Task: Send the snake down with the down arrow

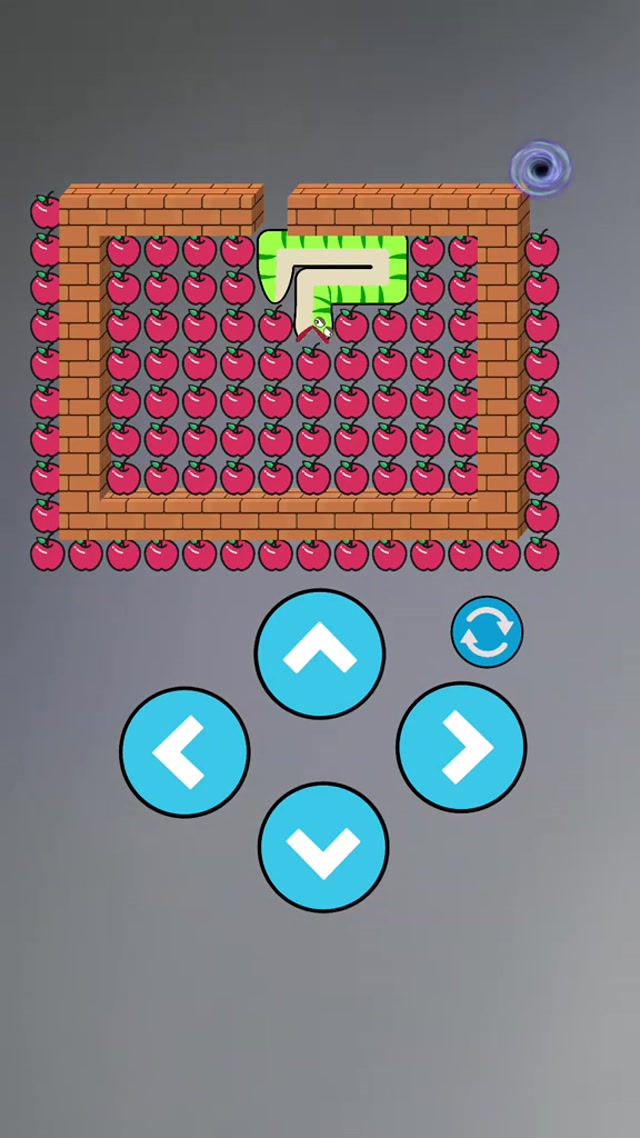Action: 323,847
